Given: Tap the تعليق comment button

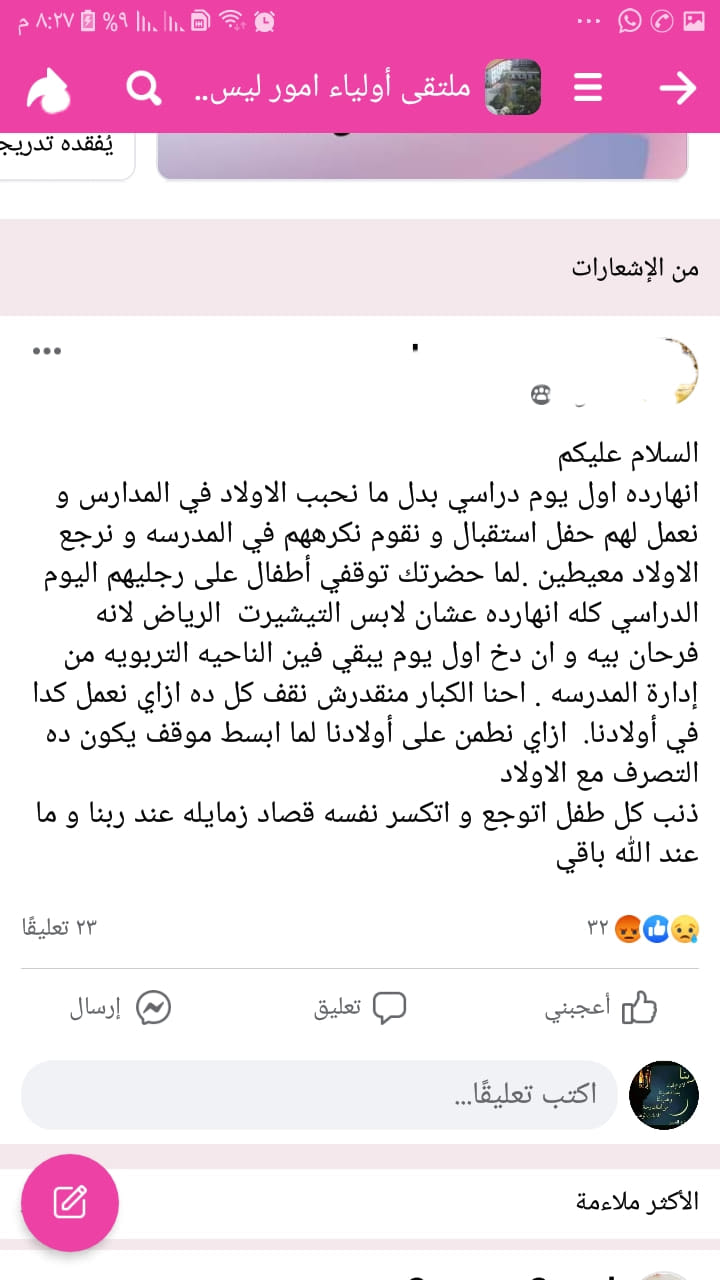Looking at the screenshot, I should (360, 1008).
